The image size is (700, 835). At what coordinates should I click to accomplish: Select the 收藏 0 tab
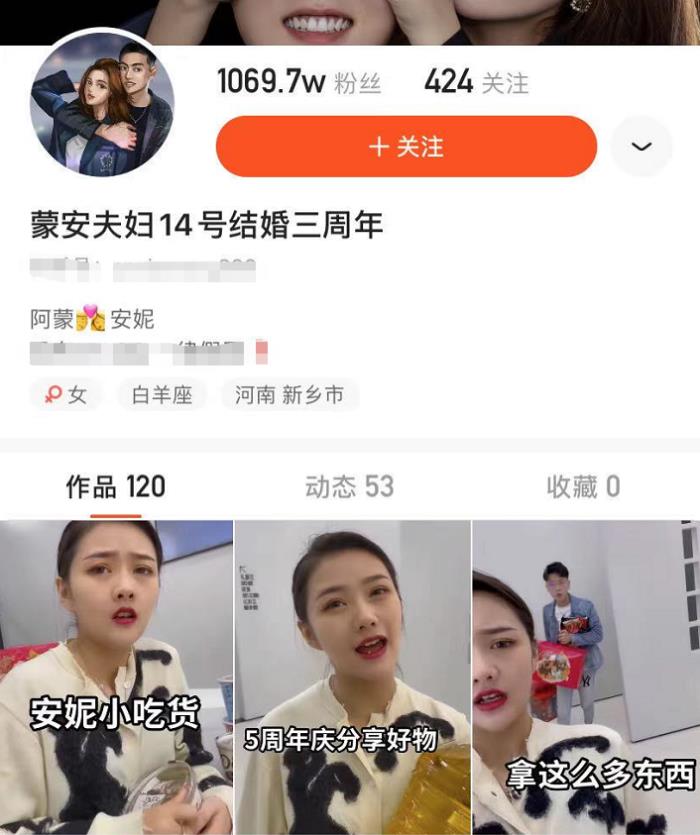pos(583,487)
